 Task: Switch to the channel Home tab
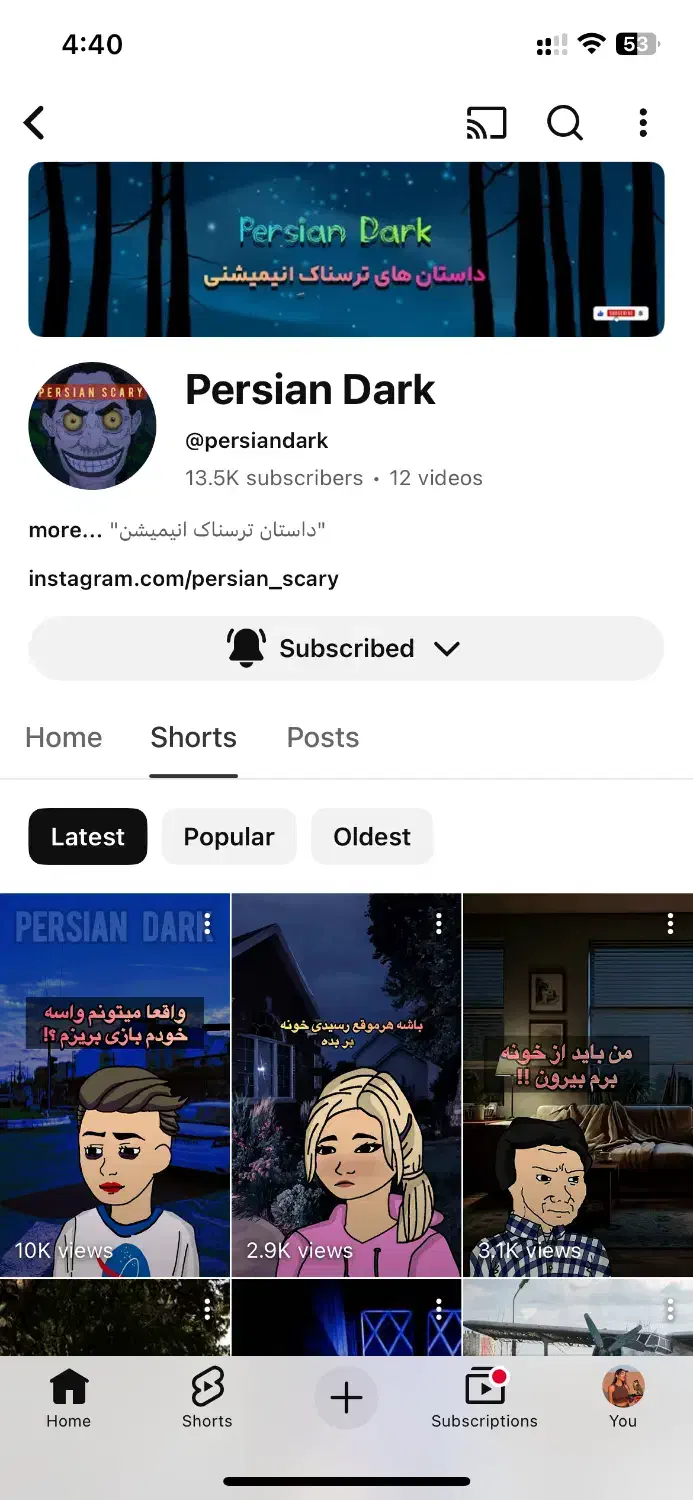pyautogui.click(x=64, y=738)
